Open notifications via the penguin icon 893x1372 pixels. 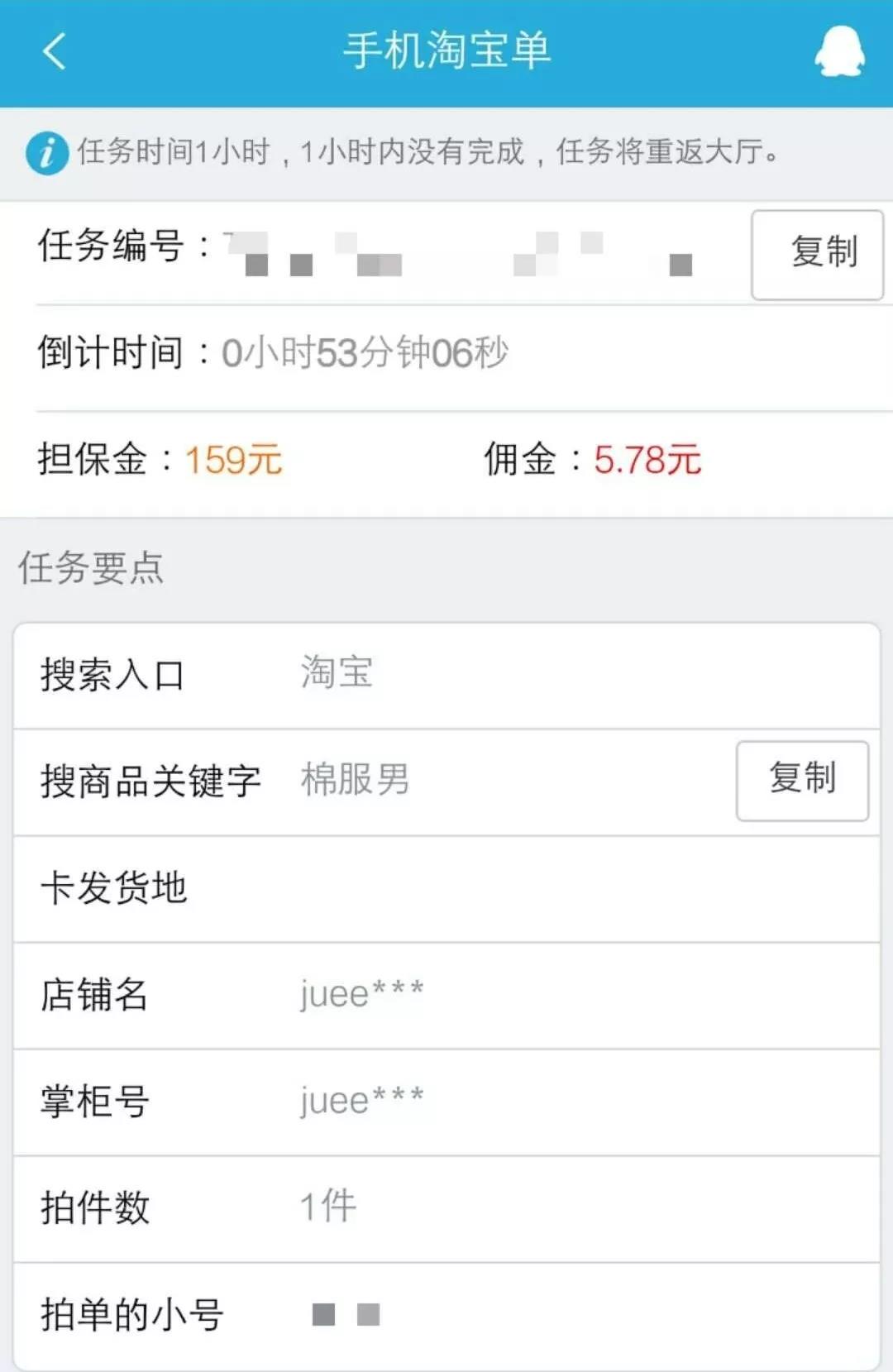point(839,51)
